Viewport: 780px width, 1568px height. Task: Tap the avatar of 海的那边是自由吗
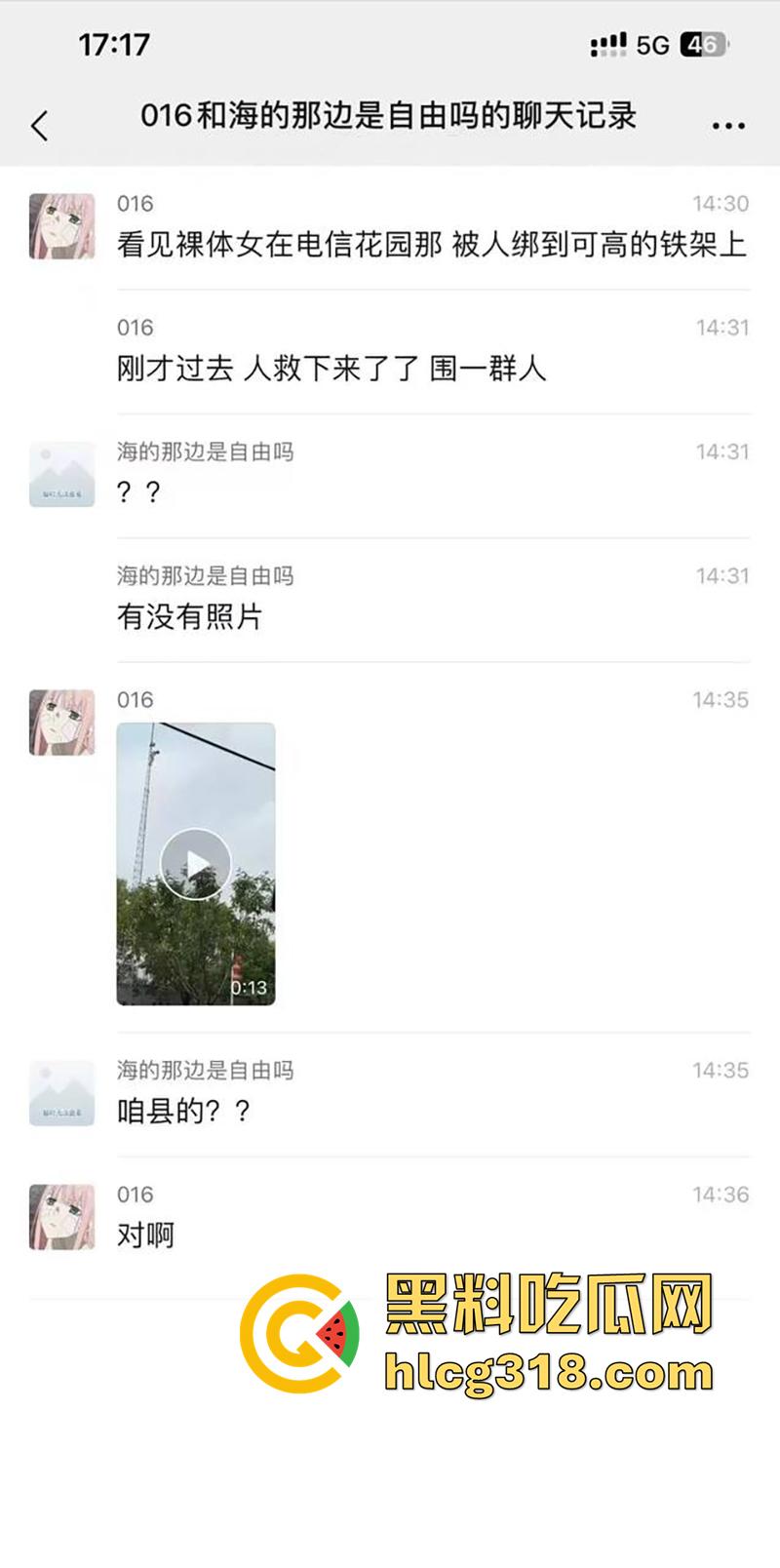(61, 473)
